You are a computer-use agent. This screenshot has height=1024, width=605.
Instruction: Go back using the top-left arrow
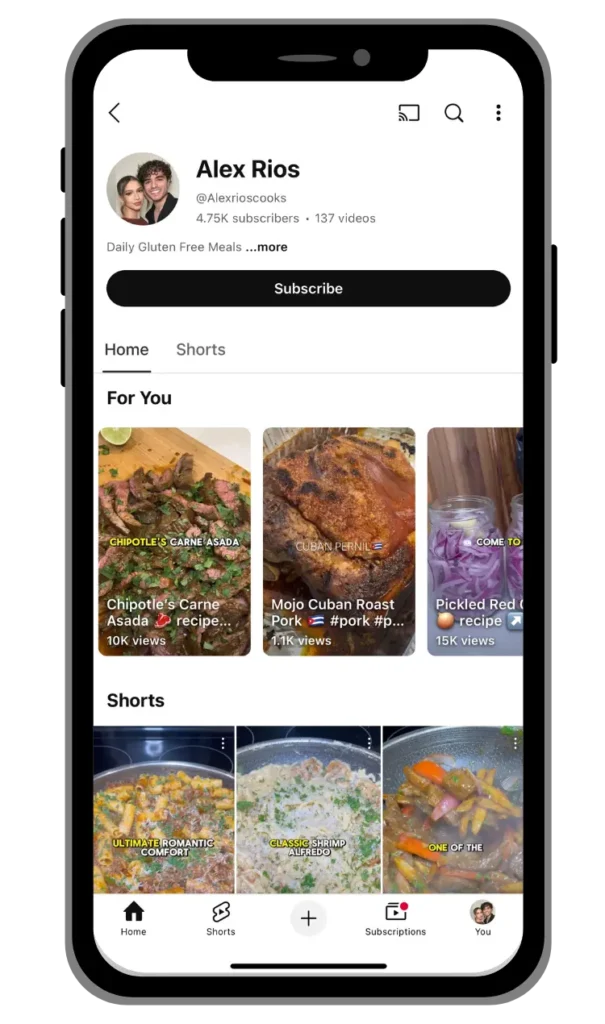click(x=114, y=113)
